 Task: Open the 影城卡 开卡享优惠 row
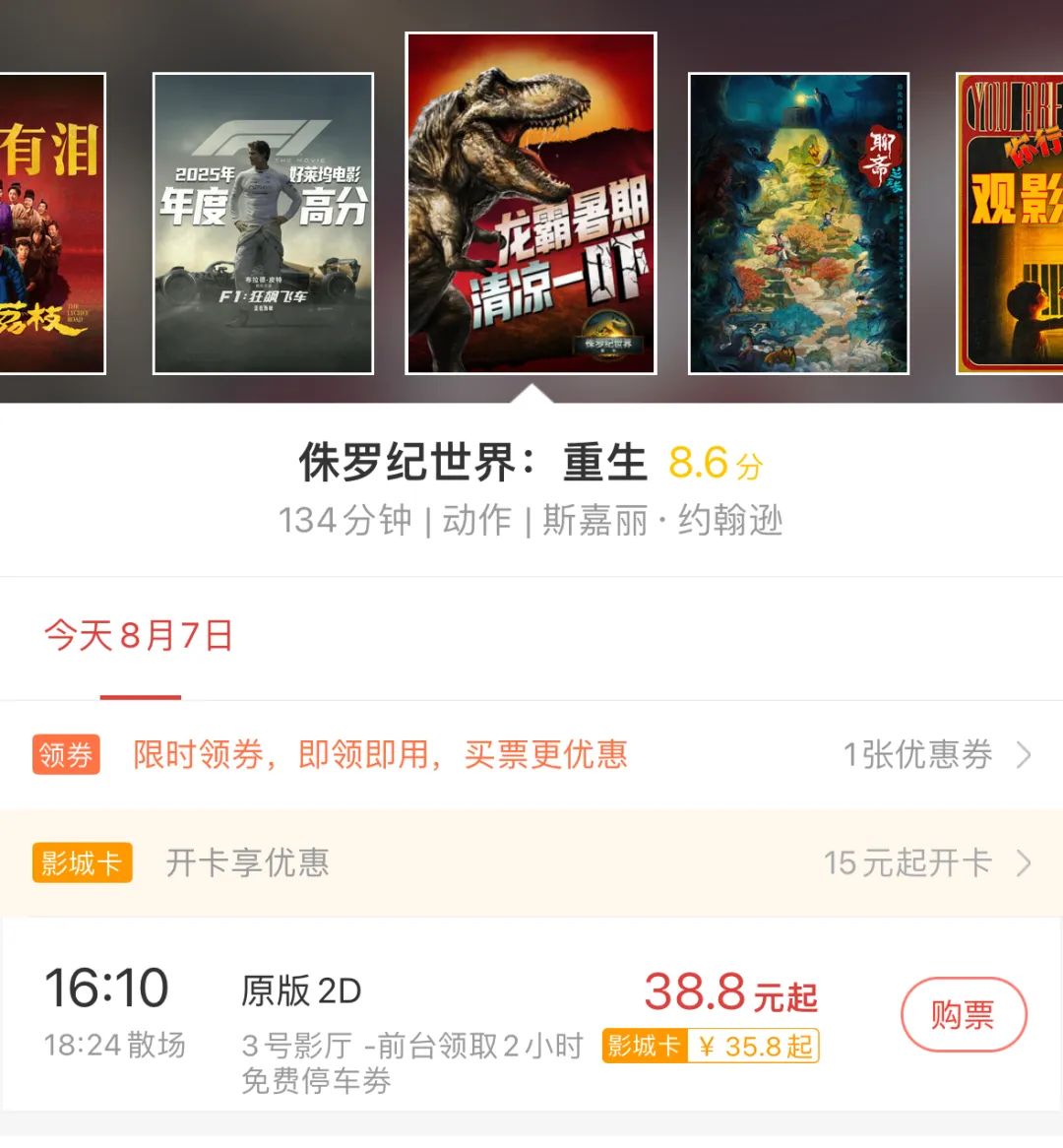[531, 863]
